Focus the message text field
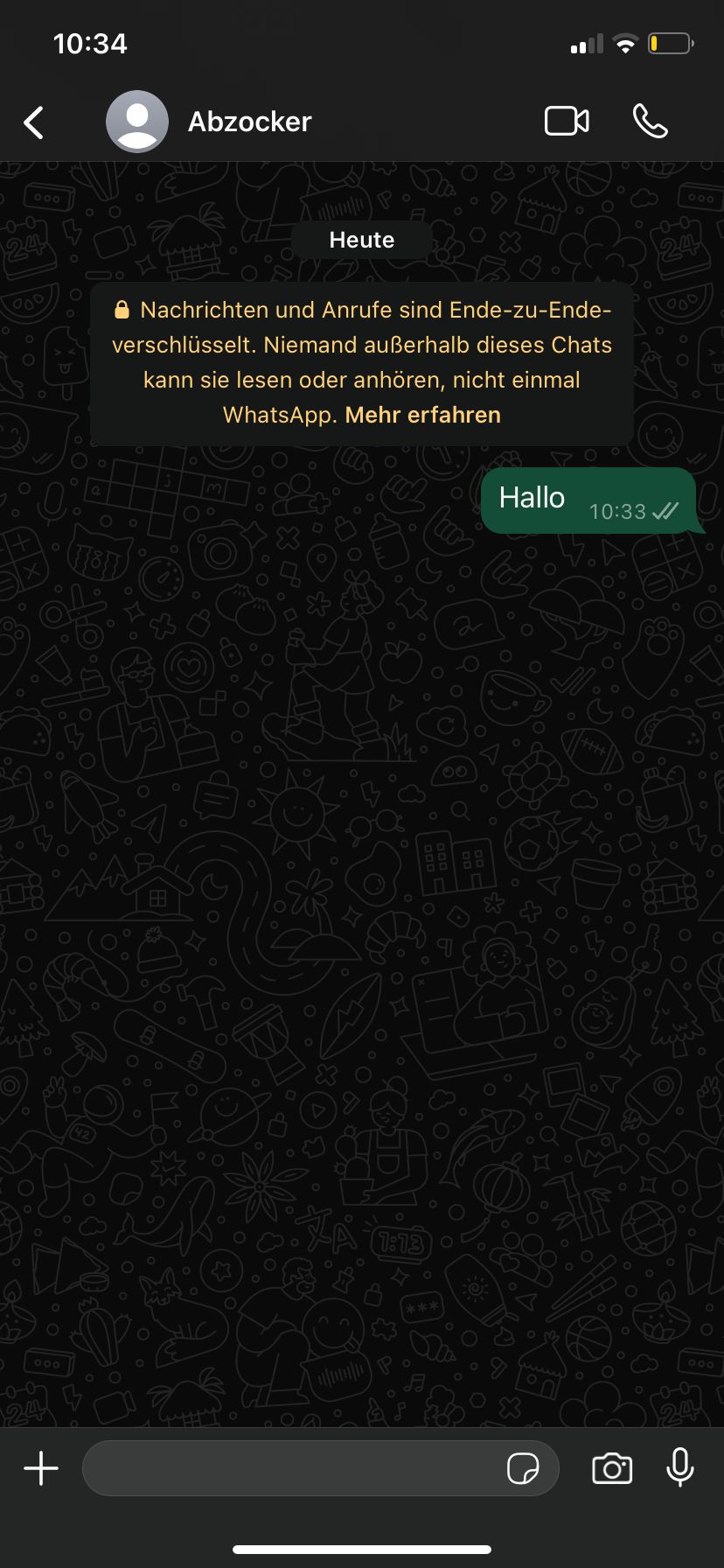Image resolution: width=724 pixels, height=1568 pixels. (289, 1467)
